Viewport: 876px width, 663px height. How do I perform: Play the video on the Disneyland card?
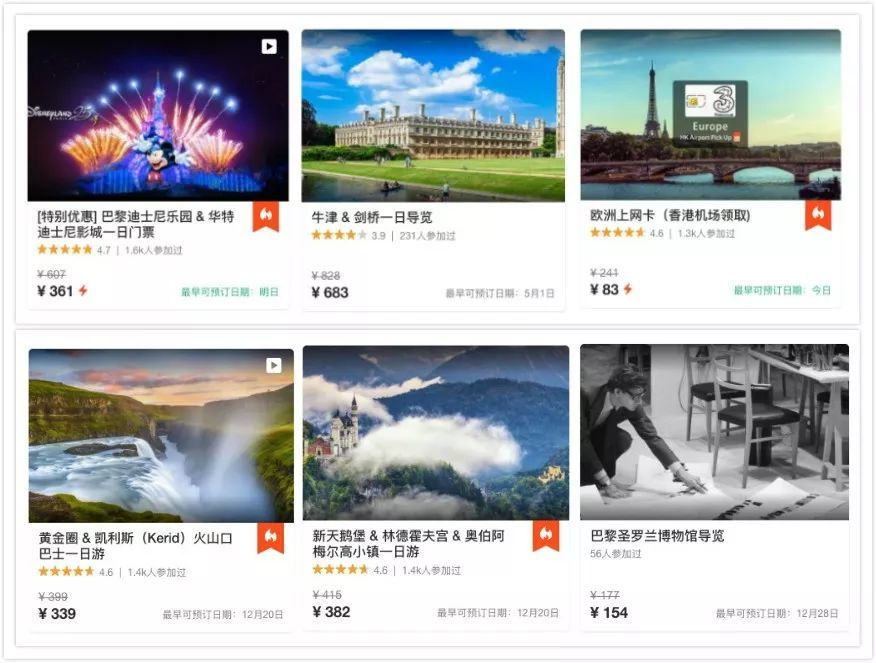(269, 46)
